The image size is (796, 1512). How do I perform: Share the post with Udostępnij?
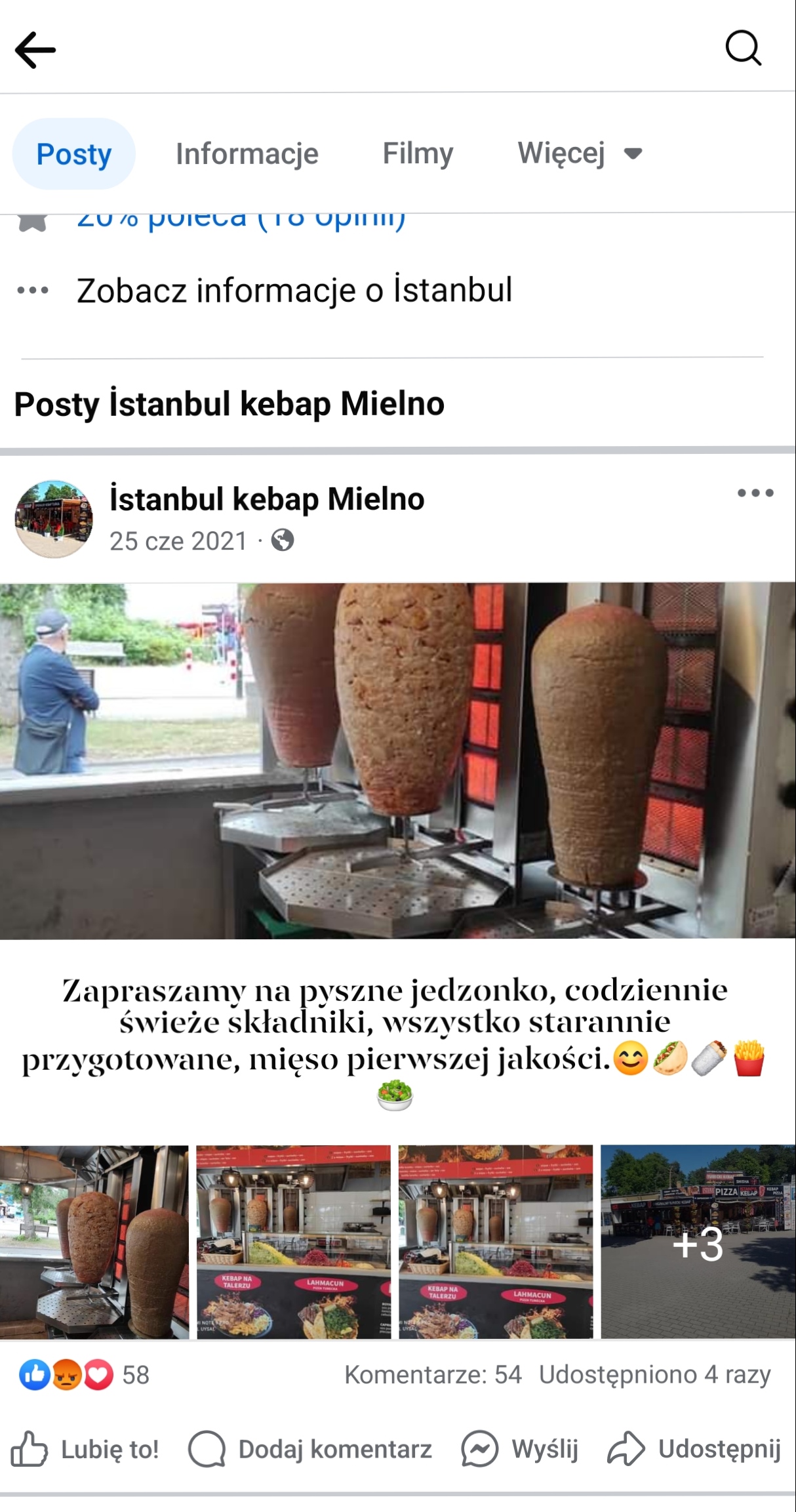(x=694, y=1450)
